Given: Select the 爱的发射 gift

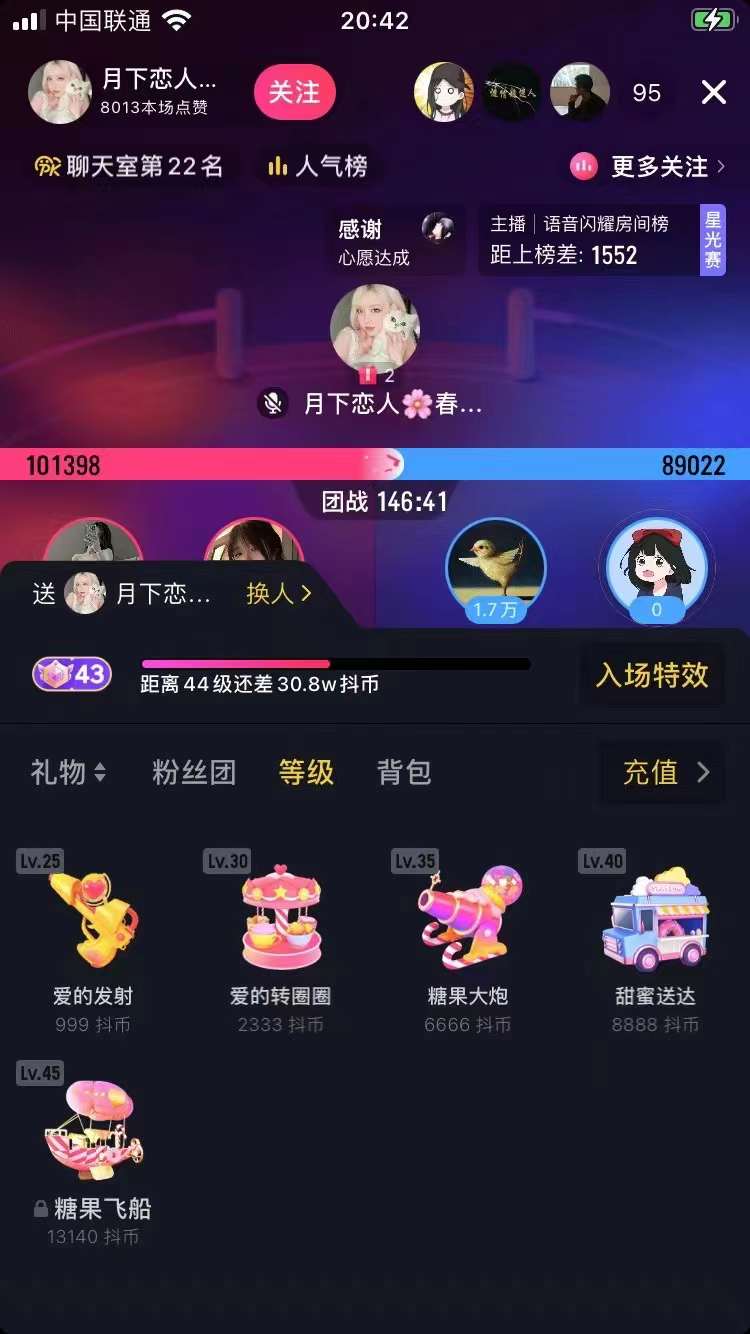Looking at the screenshot, I should point(93,940).
